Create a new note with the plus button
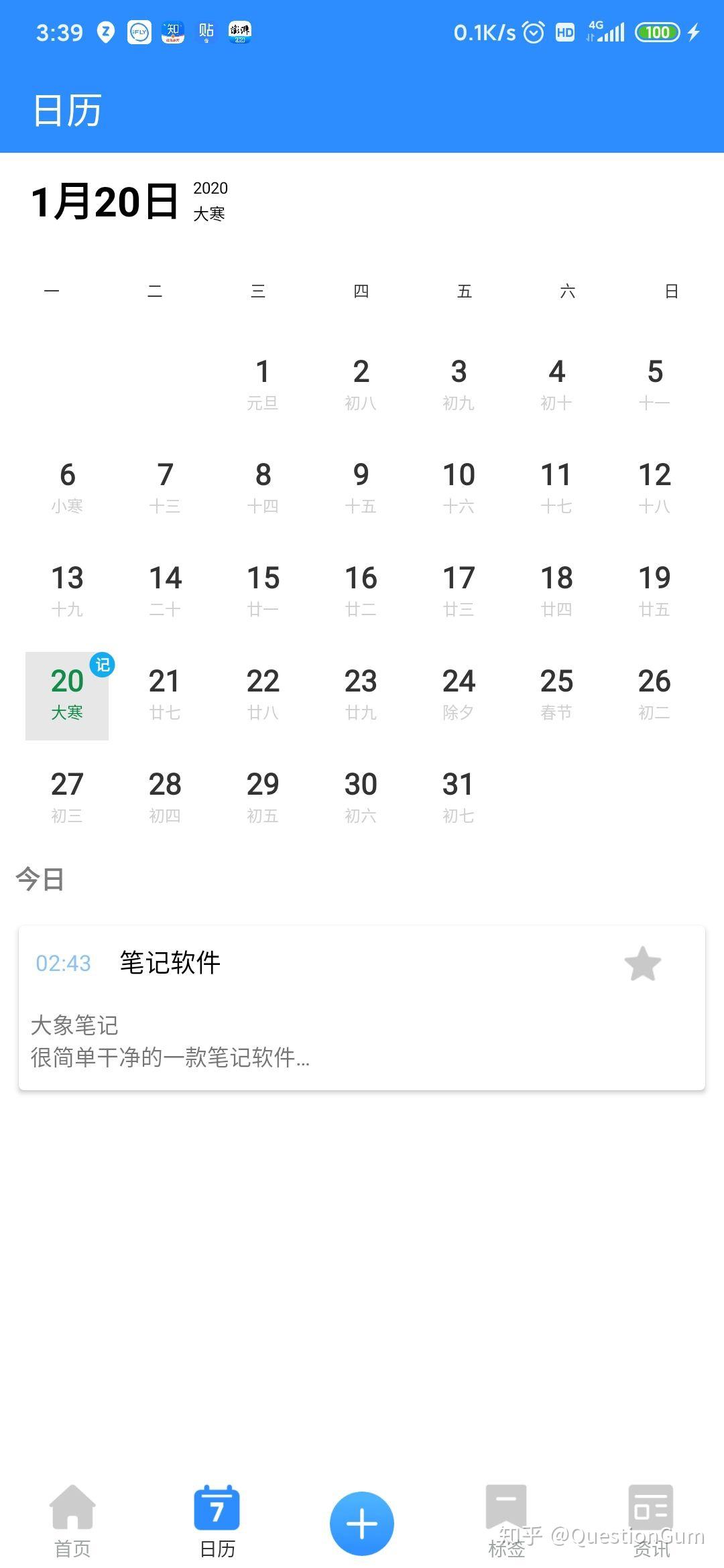 362,1524
